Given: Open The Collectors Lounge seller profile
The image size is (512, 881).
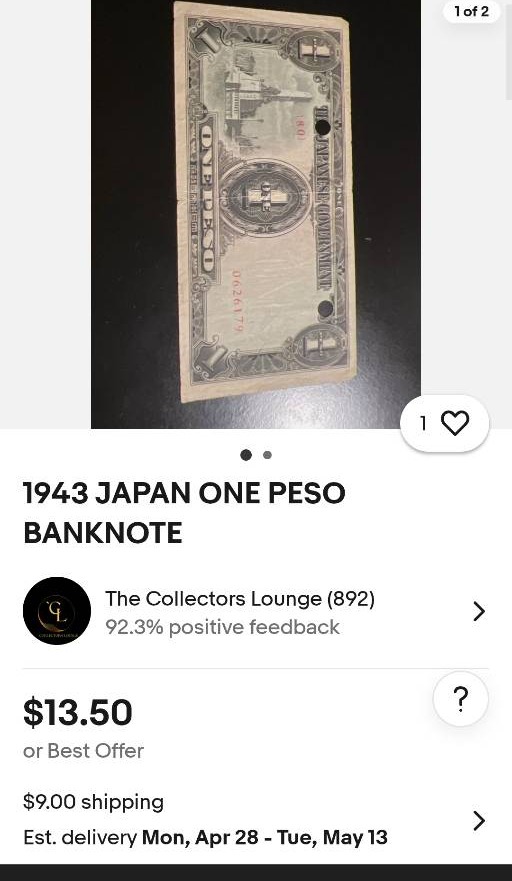Looking at the screenshot, I should click(x=256, y=611).
